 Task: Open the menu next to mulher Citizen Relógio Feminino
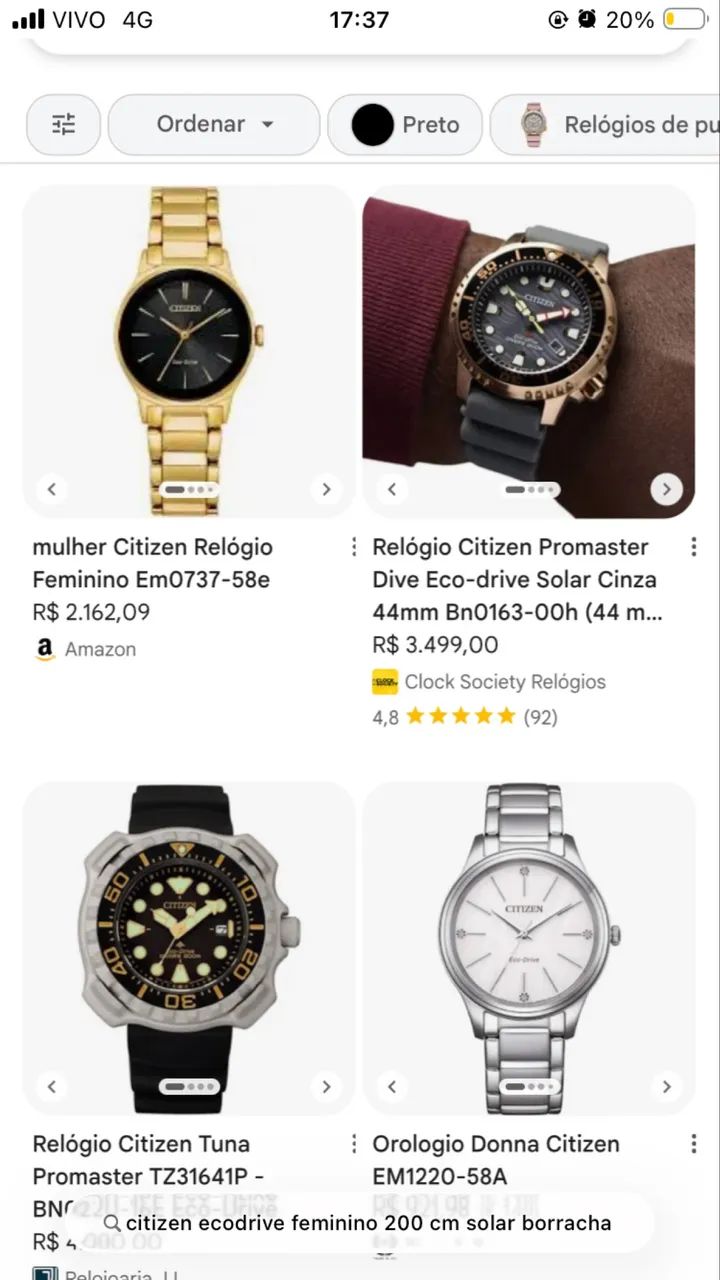[353, 547]
